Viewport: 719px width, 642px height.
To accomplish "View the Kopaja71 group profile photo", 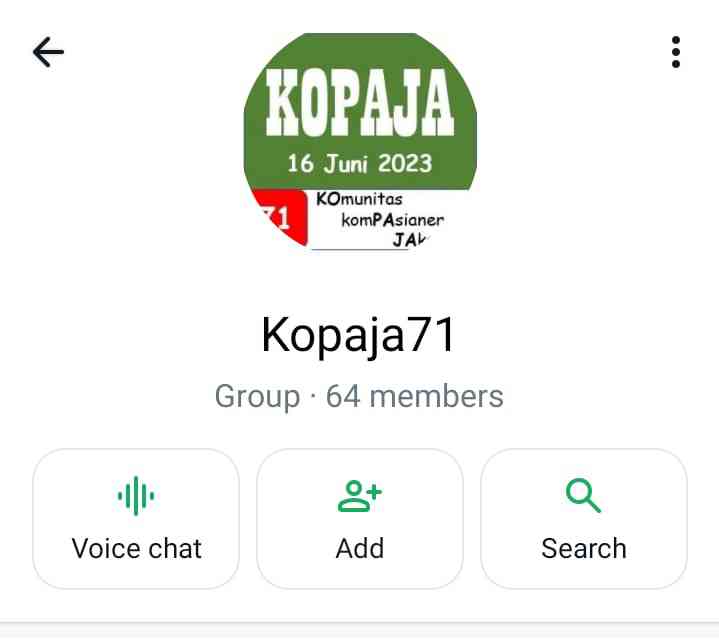I will pyautogui.click(x=360, y=140).
